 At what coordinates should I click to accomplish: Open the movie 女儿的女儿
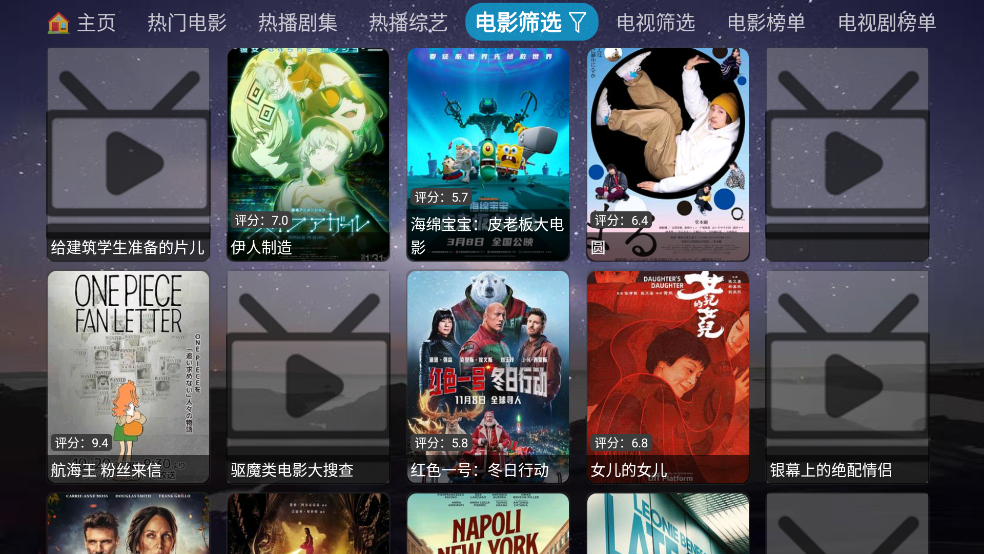pos(668,377)
